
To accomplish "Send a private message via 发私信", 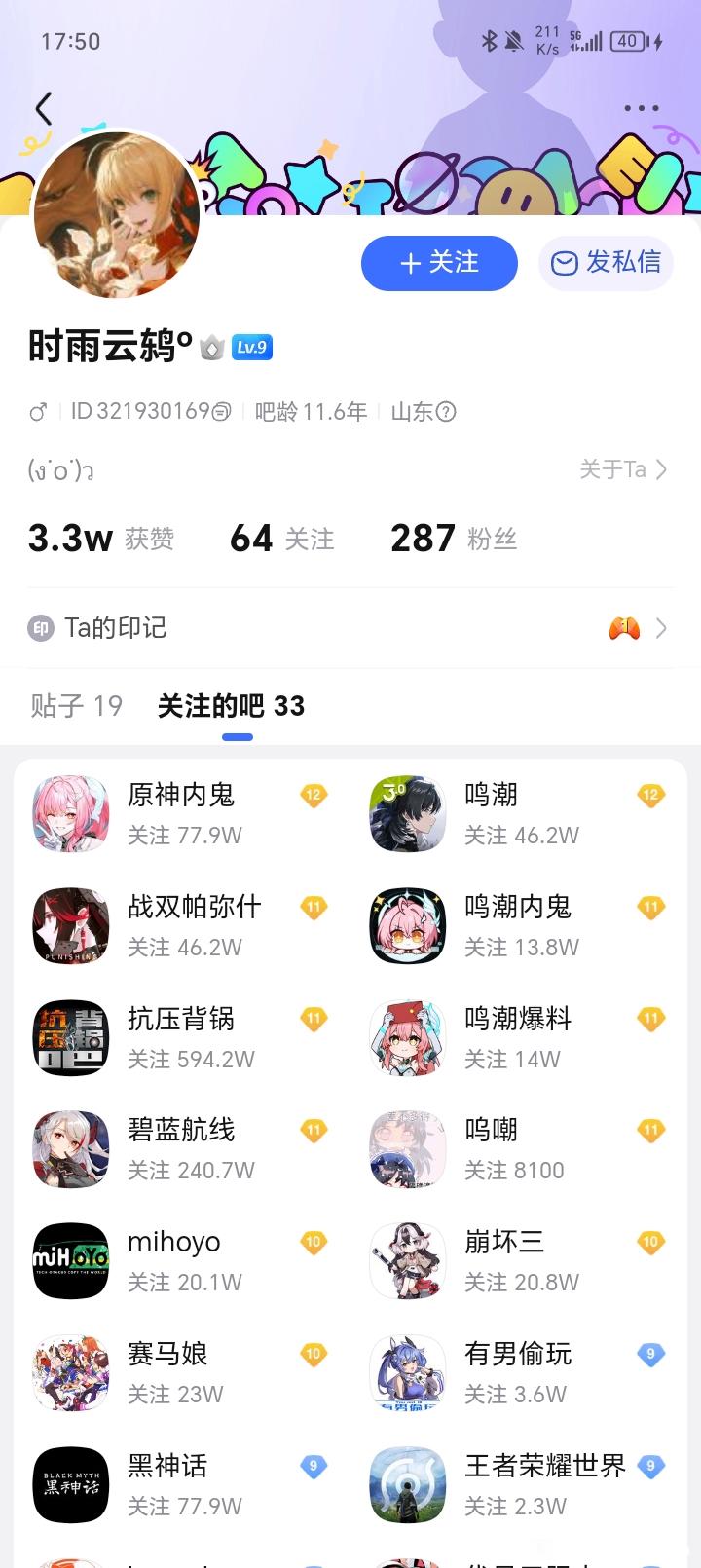I will tap(606, 263).
